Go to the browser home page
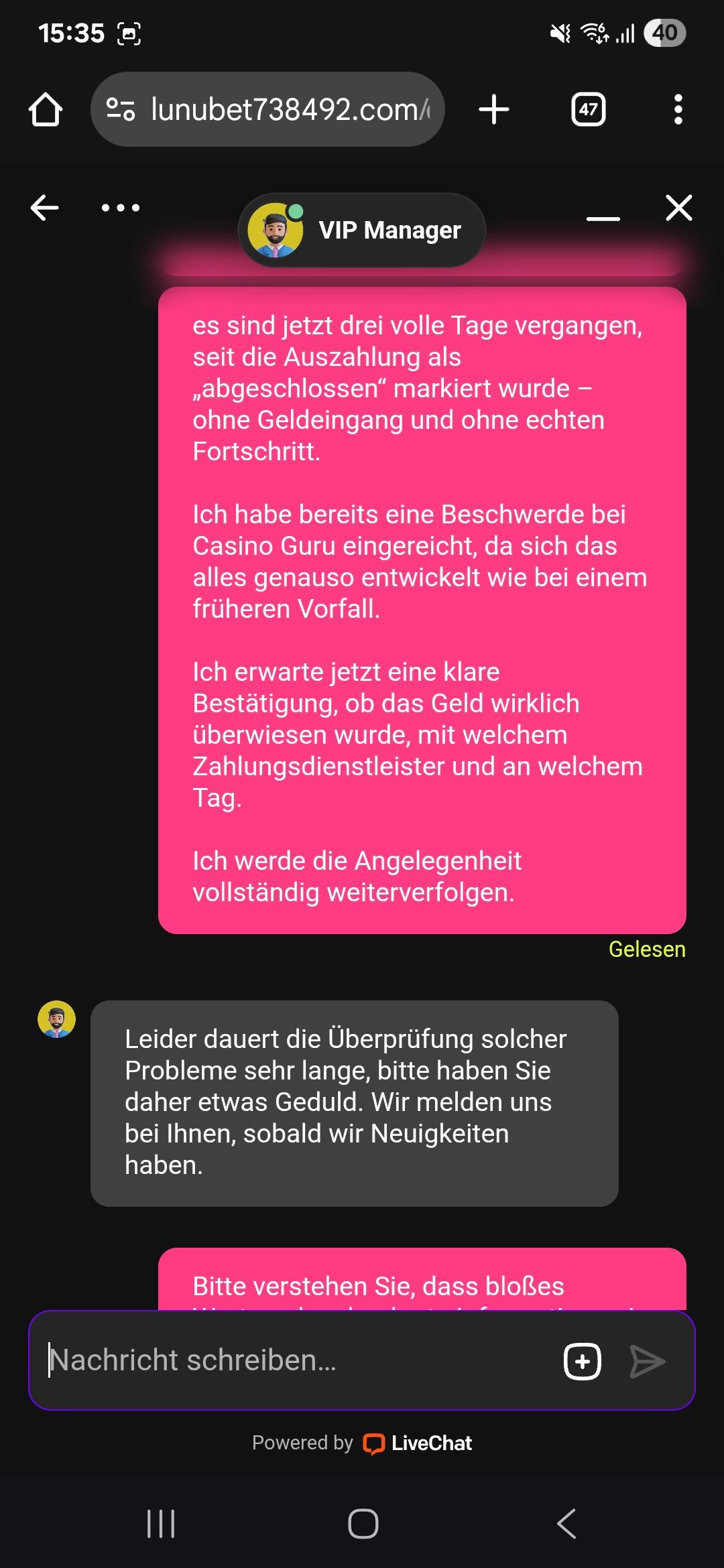The width and height of the screenshot is (724, 1568). [x=46, y=109]
